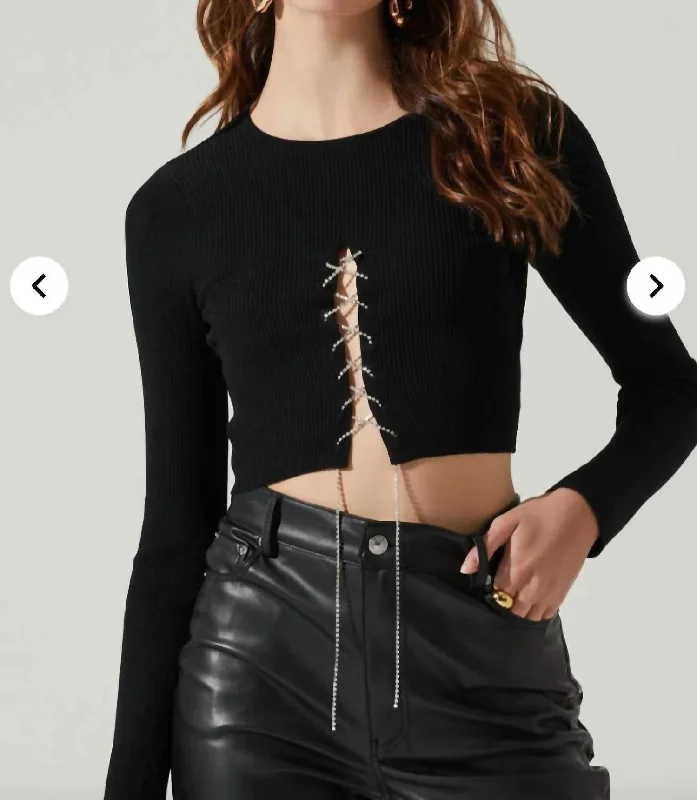Go to the previous product image
Image resolution: width=697 pixels, height=800 pixels.
(x=39, y=286)
